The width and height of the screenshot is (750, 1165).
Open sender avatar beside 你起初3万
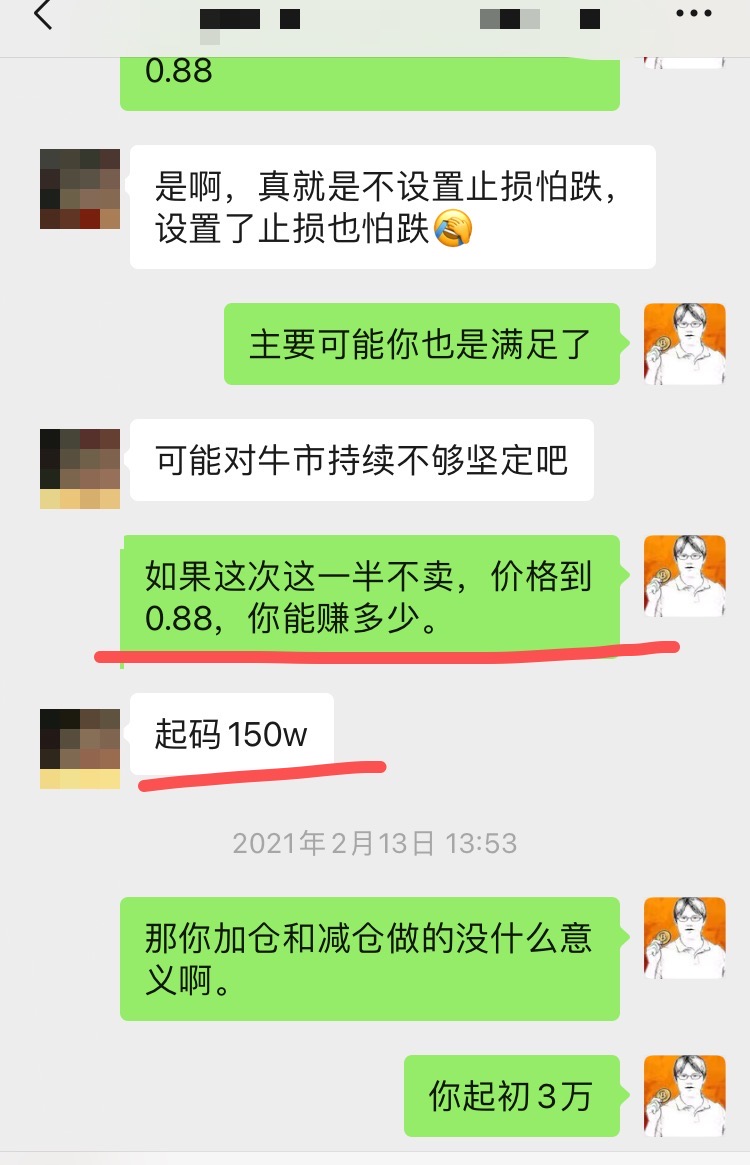[x=684, y=1096]
